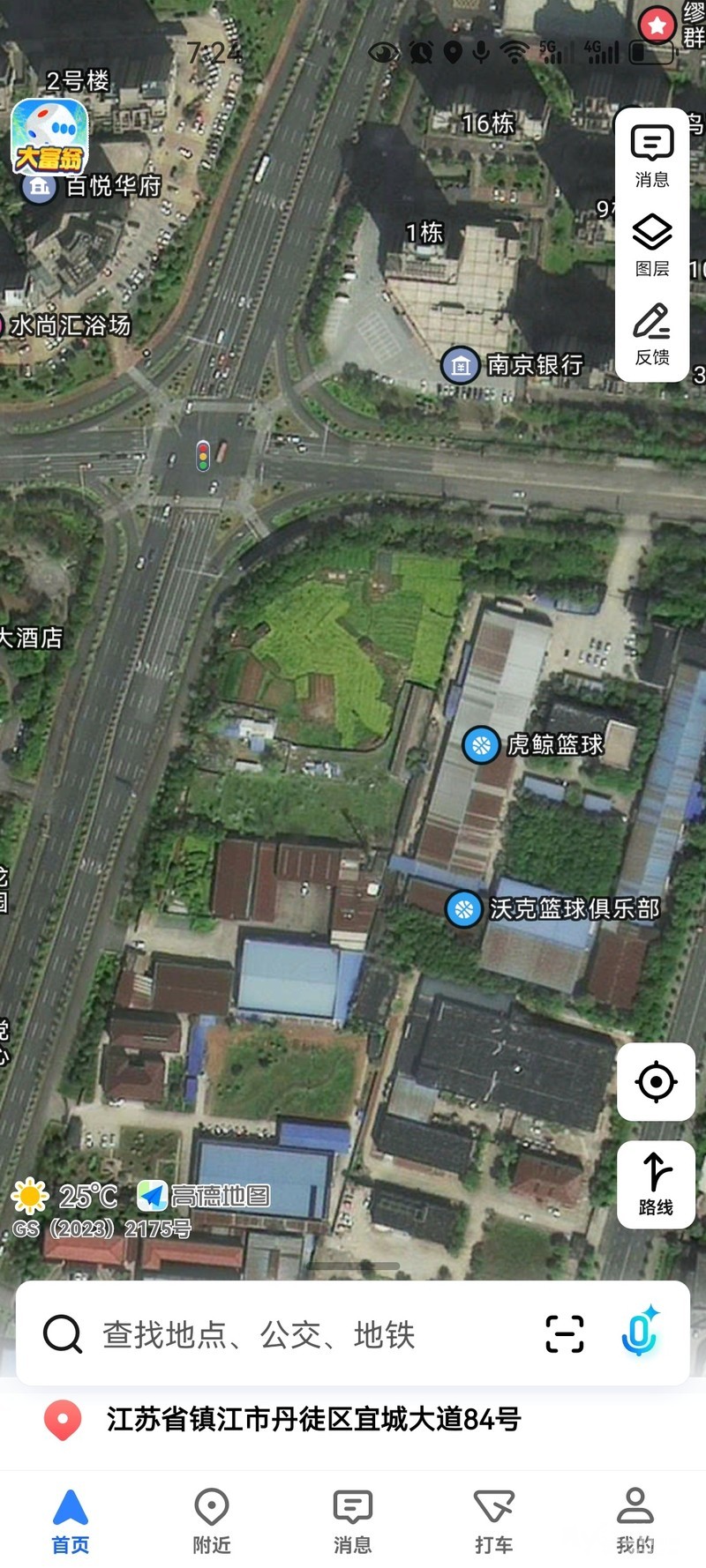Switch to the 打车 ride-hailing tab
This screenshot has width=706, height=1568.
pos(493,1520)
